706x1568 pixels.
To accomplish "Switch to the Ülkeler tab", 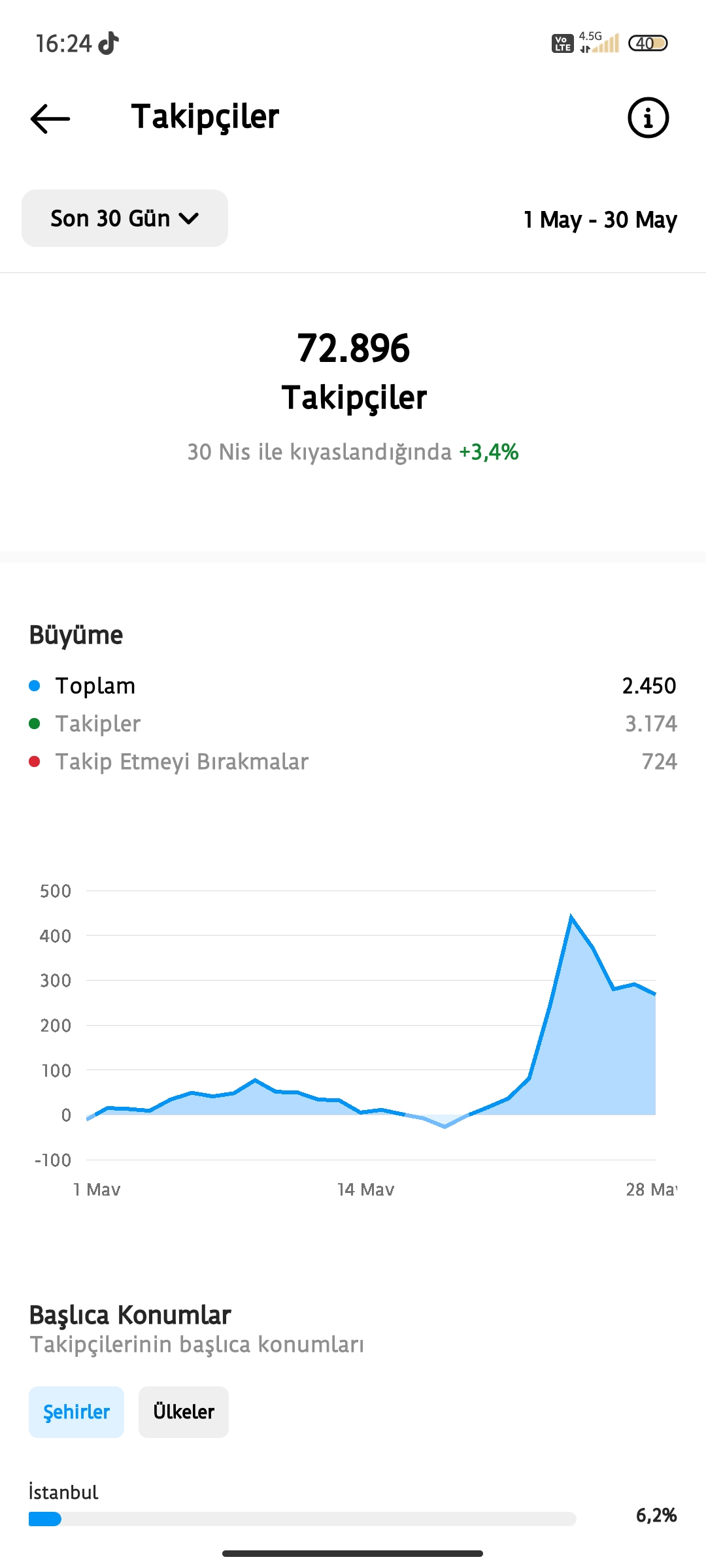I will point(184,1412).
